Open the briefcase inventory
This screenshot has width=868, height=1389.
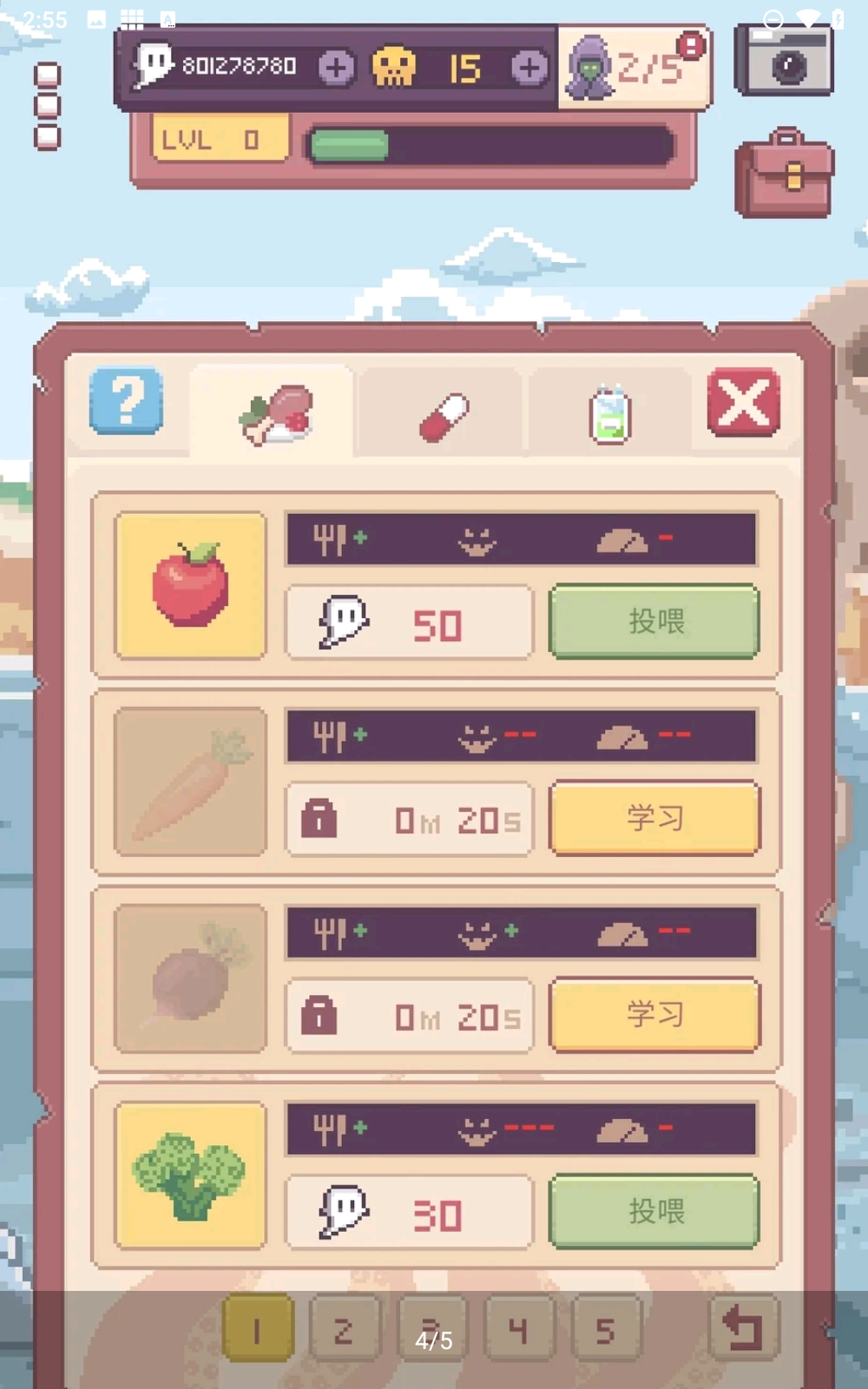[x=784, y=174]
